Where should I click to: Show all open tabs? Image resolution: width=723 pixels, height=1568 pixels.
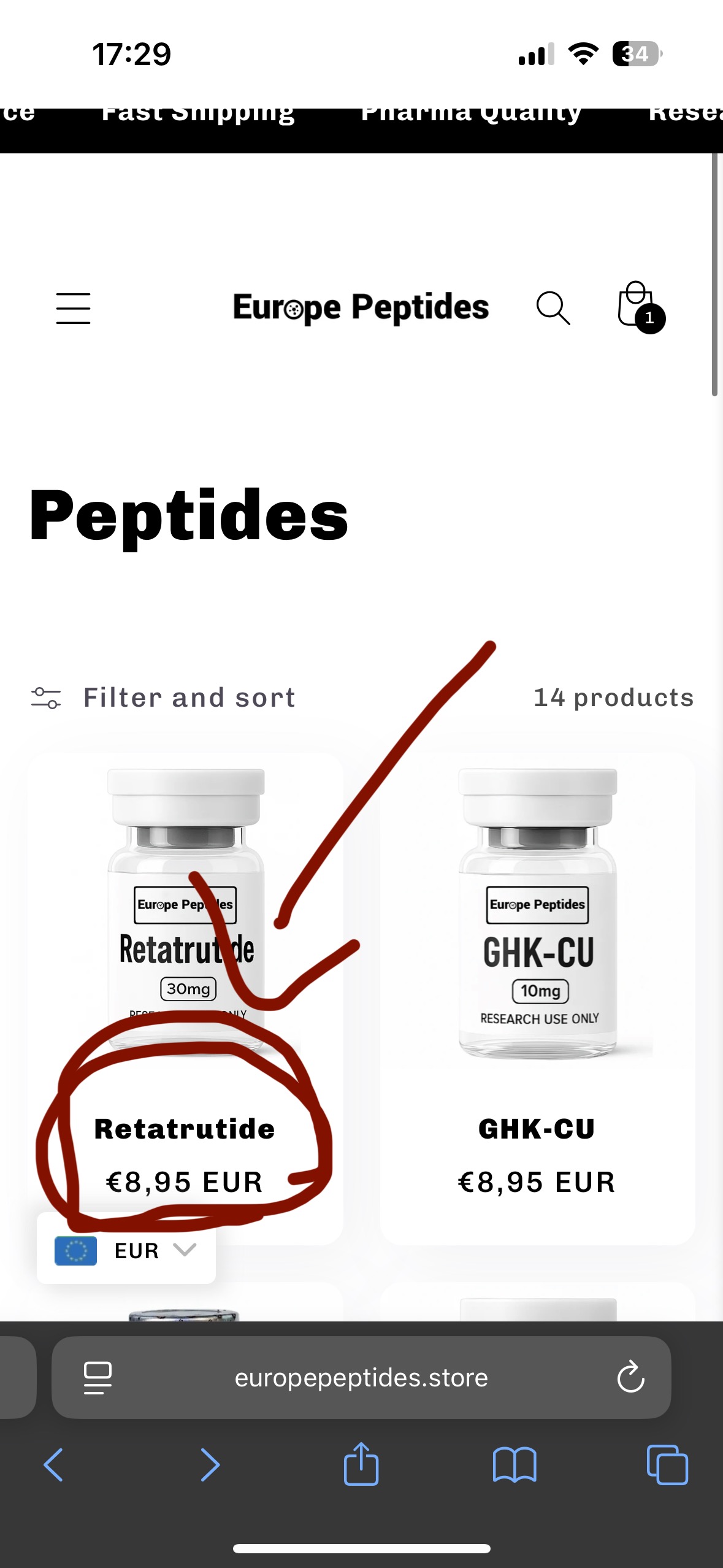(667, 1465)
